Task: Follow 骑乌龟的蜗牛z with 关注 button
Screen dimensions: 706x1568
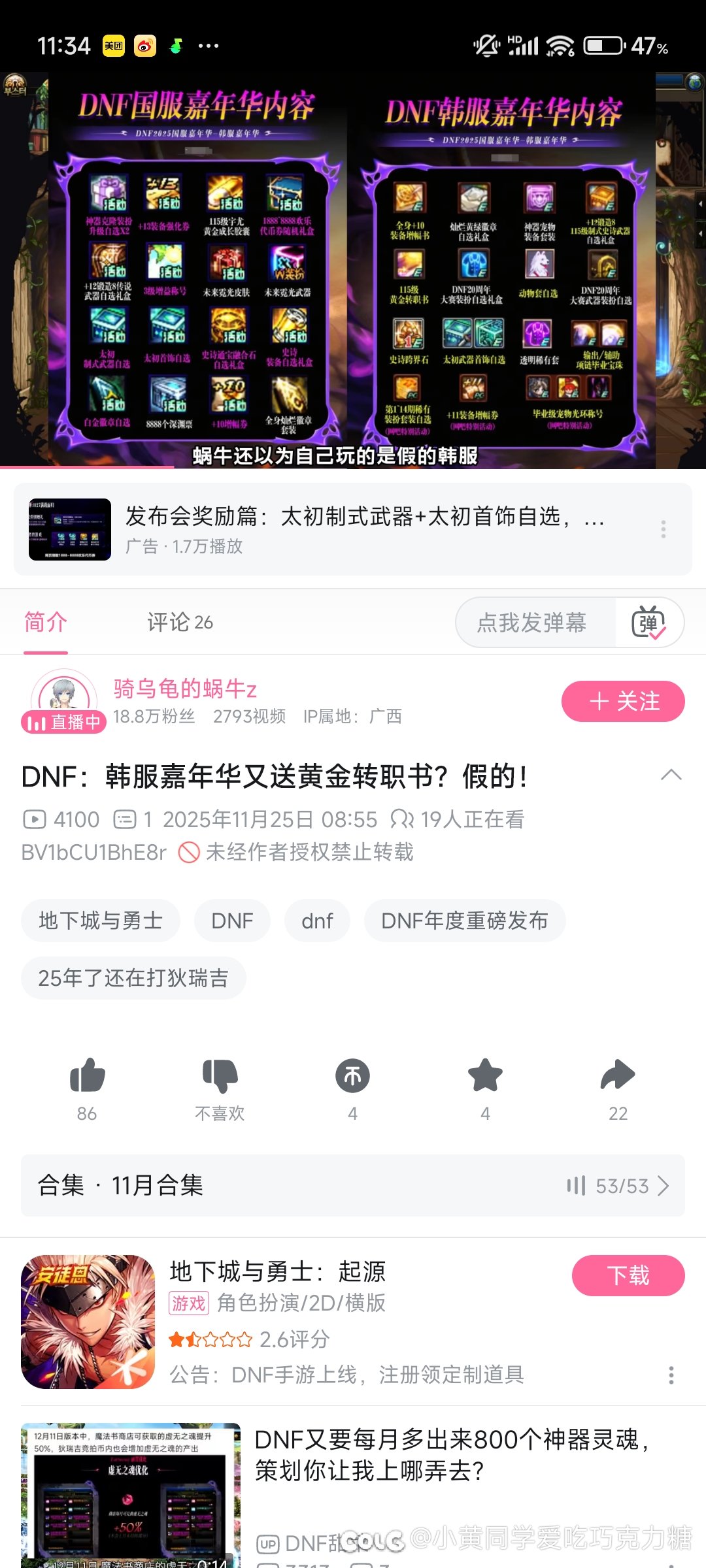Action: pyautogui.click(x=623, y=702)
